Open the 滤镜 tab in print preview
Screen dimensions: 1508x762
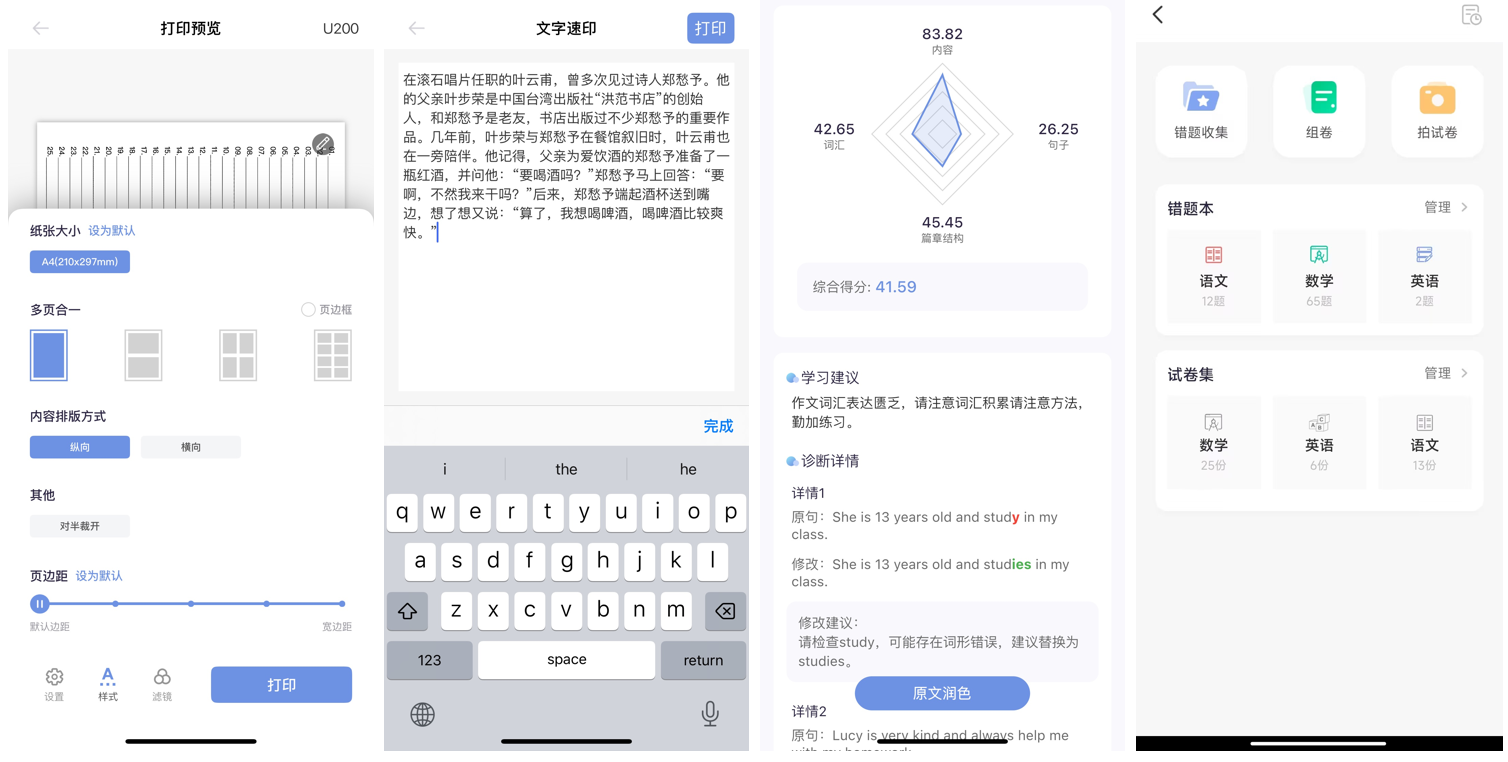pyautogui.click(x=162, y=685)
